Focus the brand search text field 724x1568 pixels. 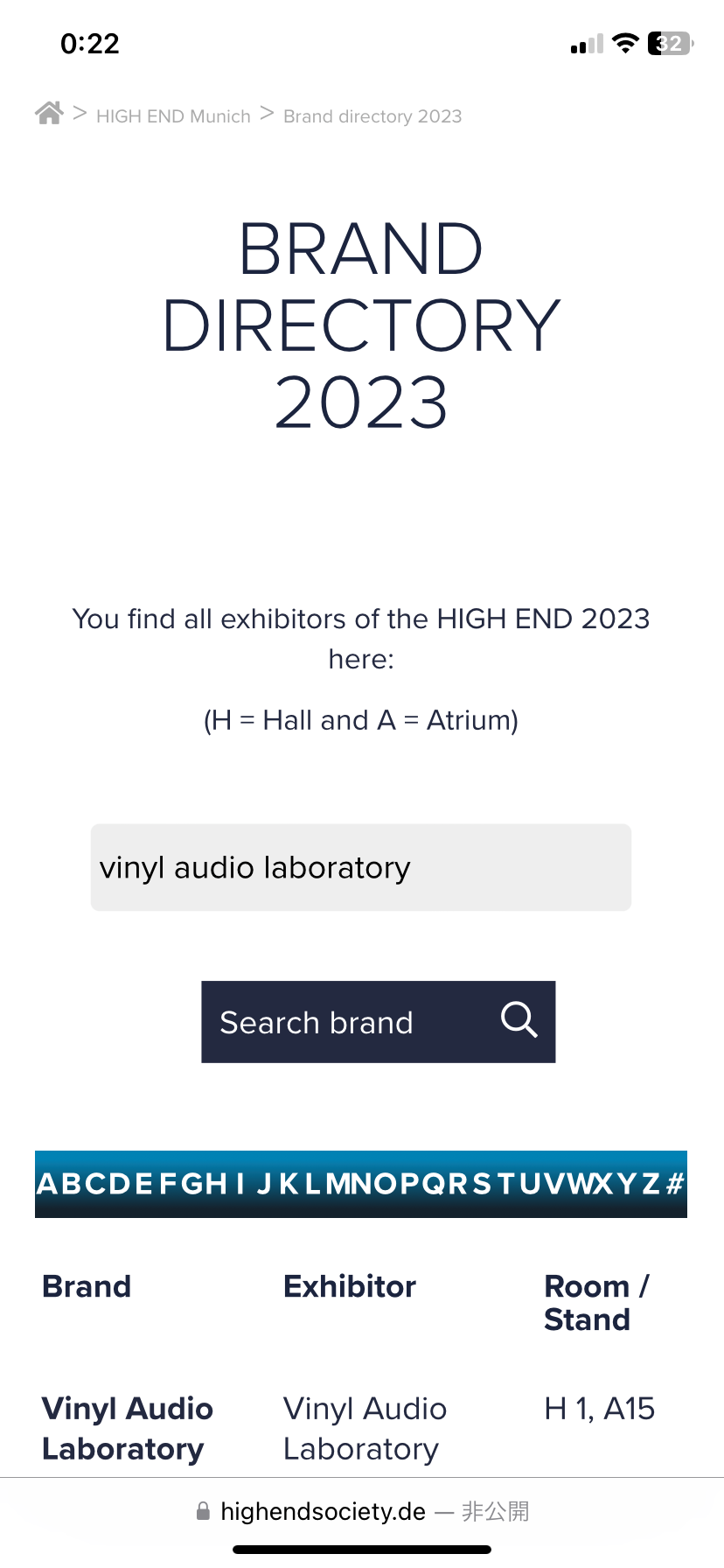pyautogui.click(x=360, y=867)
